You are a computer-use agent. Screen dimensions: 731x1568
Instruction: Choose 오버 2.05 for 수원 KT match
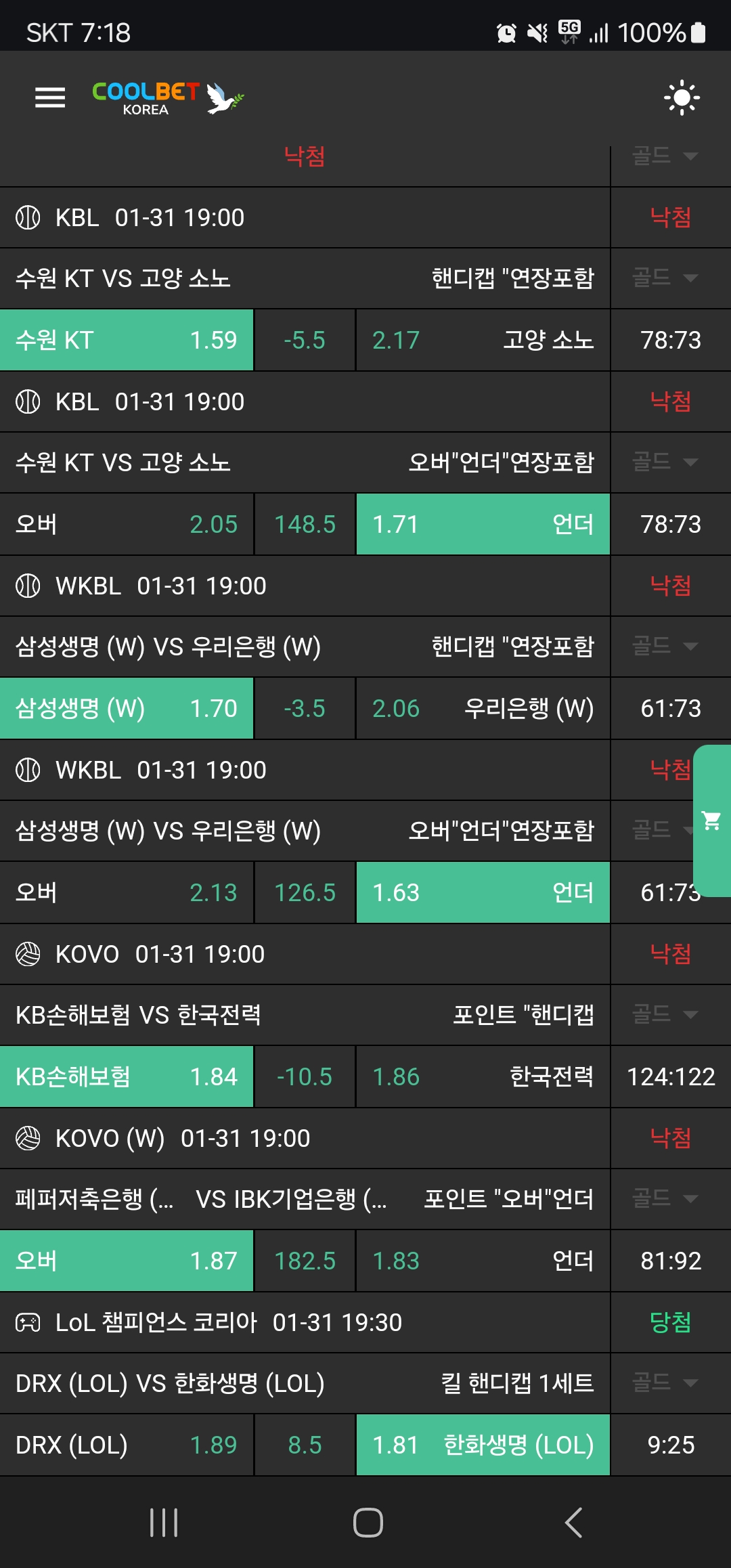click(x=127, y=524)
